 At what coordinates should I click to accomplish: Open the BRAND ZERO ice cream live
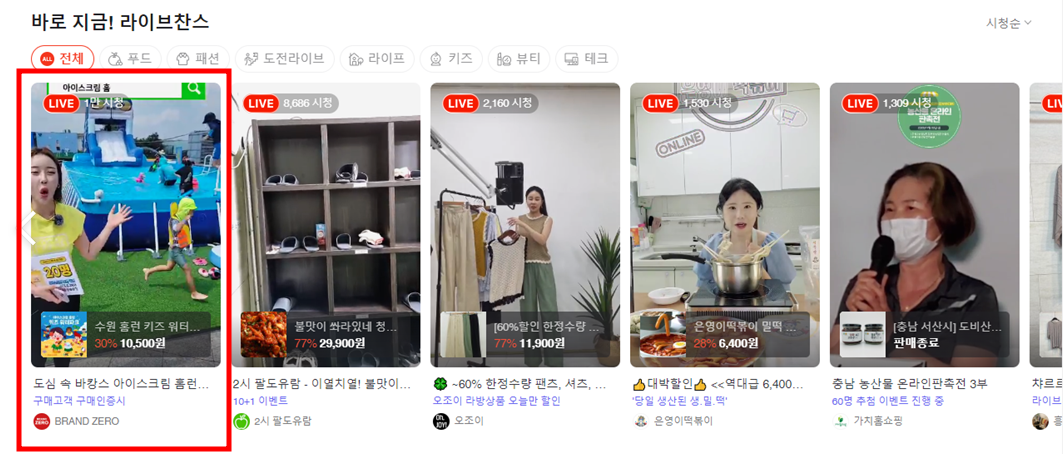point(125,225)
